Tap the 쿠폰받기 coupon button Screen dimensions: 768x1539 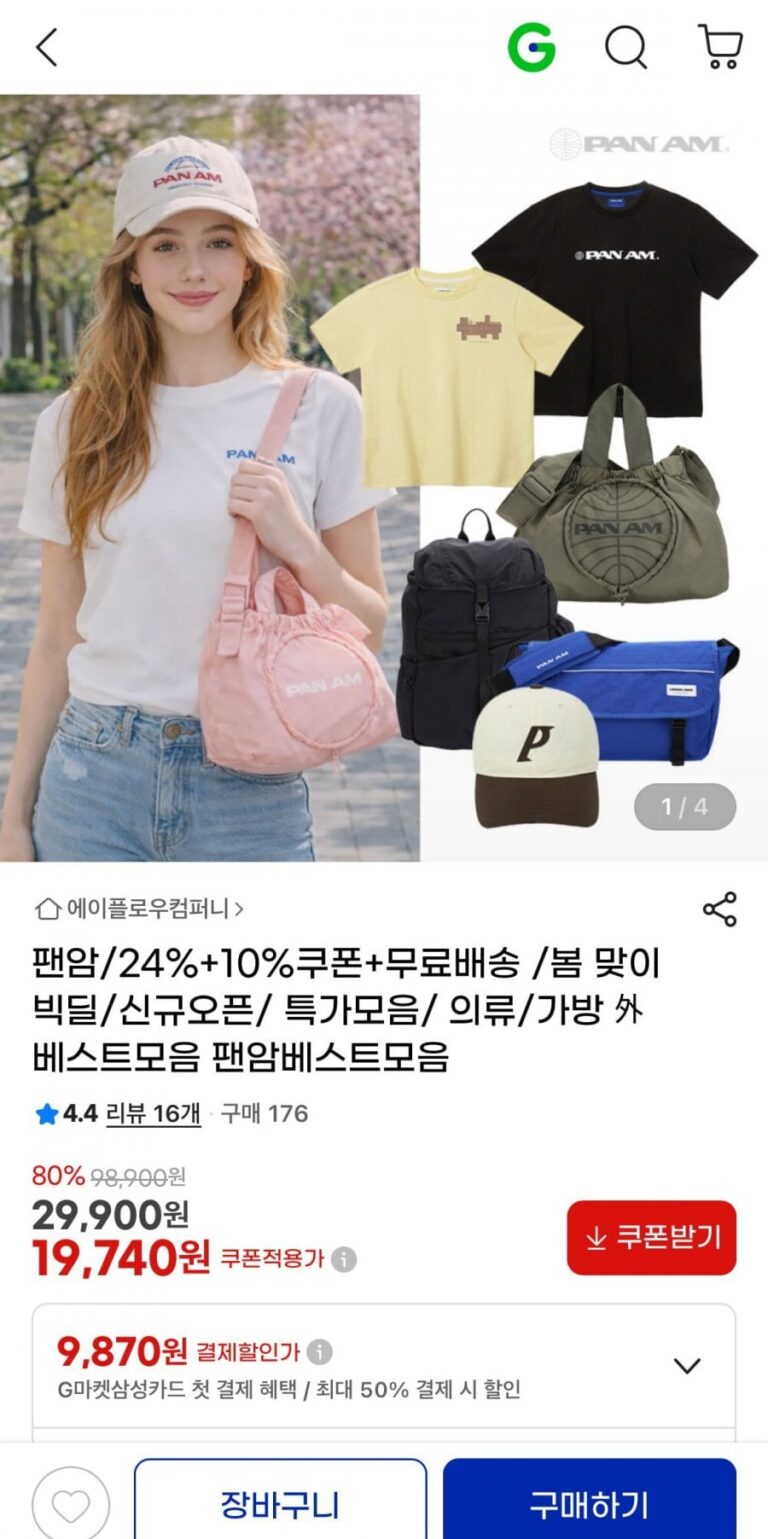click(651, 1237)
